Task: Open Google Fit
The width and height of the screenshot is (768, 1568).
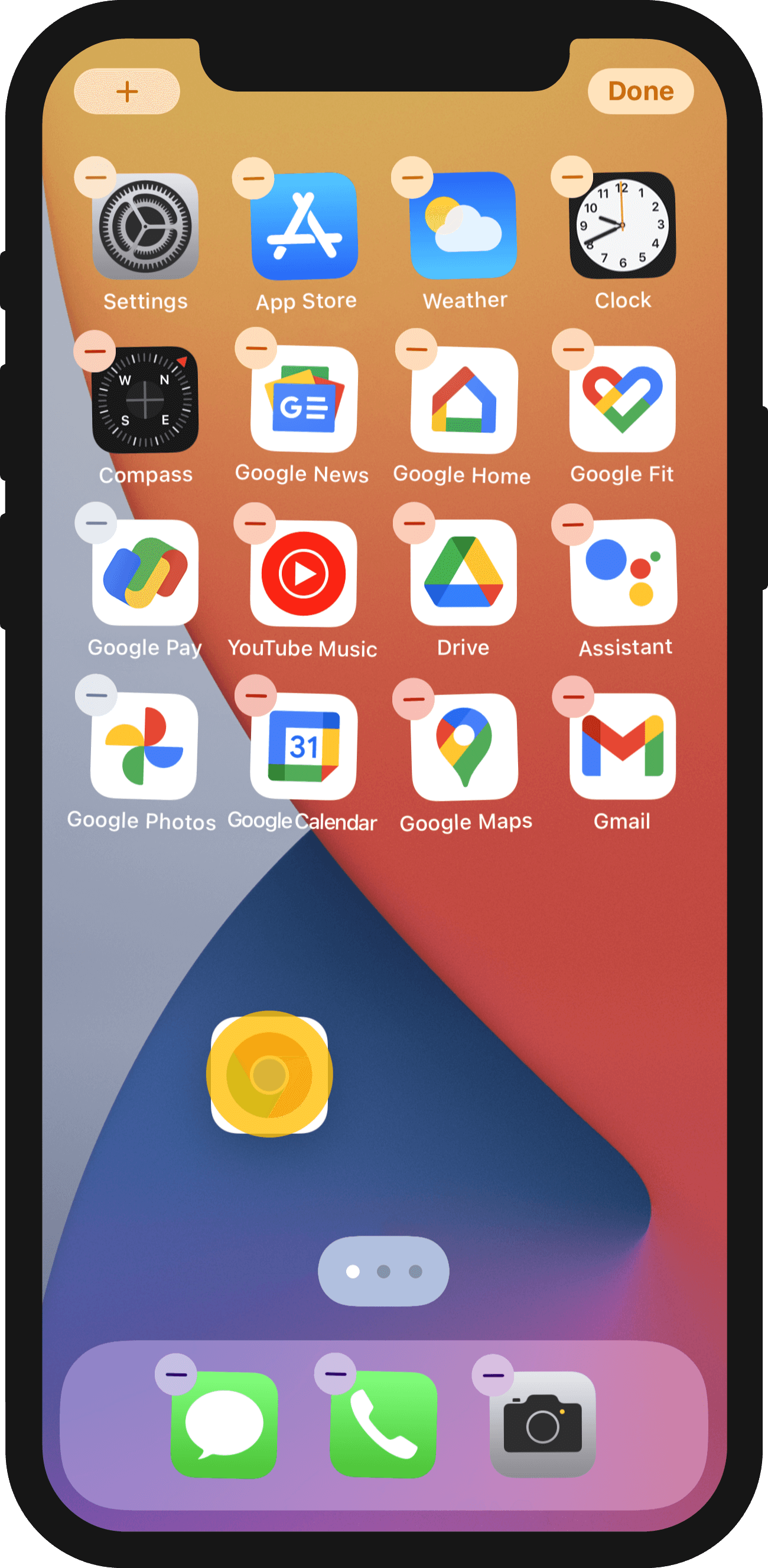Action: click(x=623, y=400)
